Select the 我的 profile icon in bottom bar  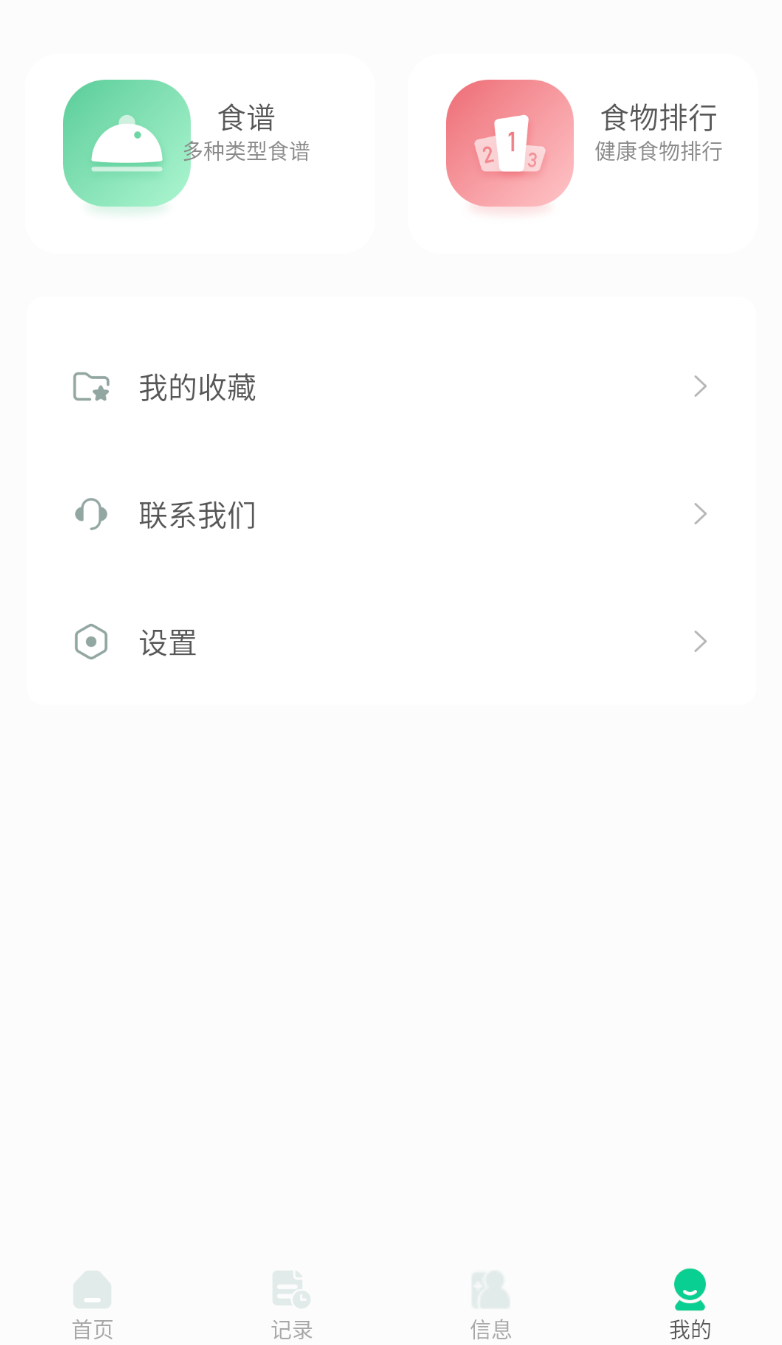pos(688,1290)
